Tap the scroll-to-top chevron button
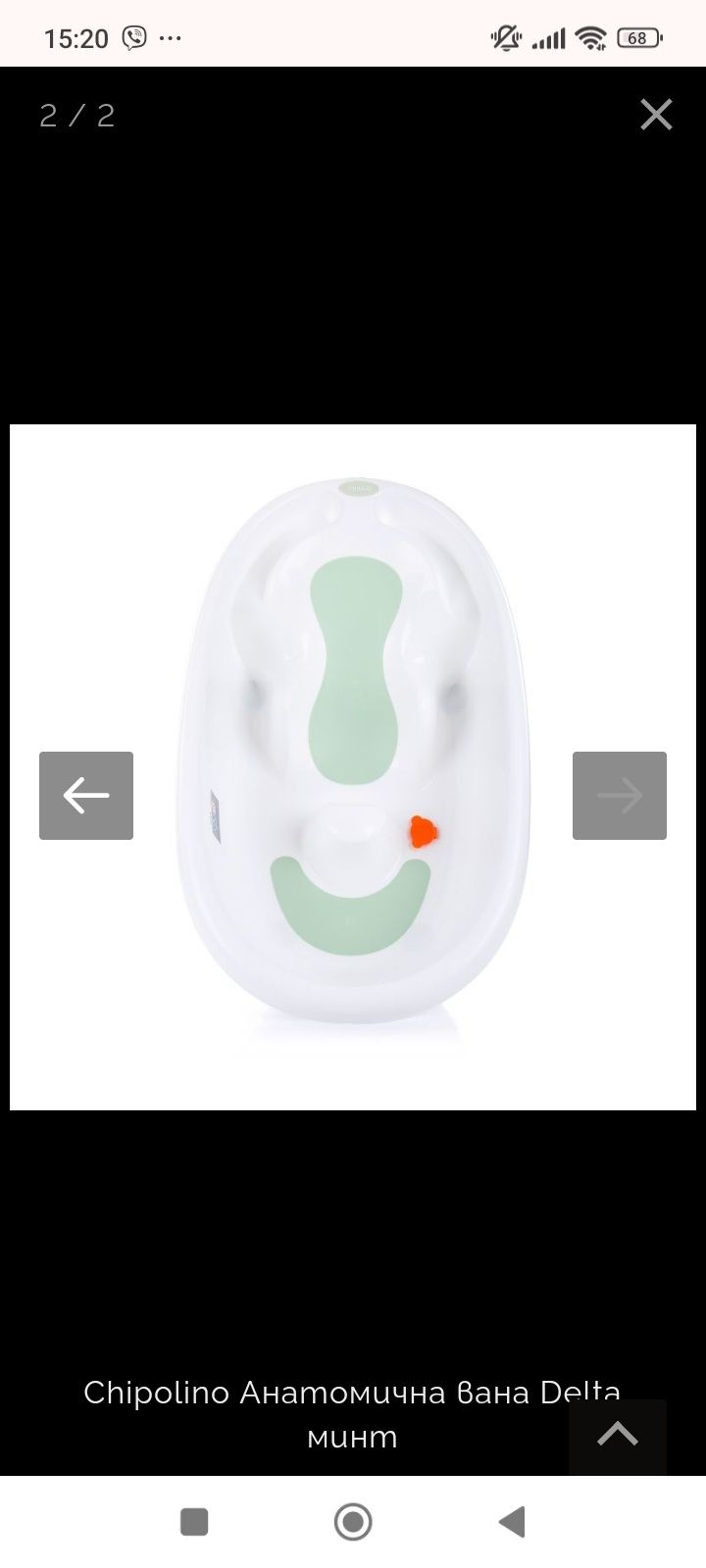 point(618,1436)
